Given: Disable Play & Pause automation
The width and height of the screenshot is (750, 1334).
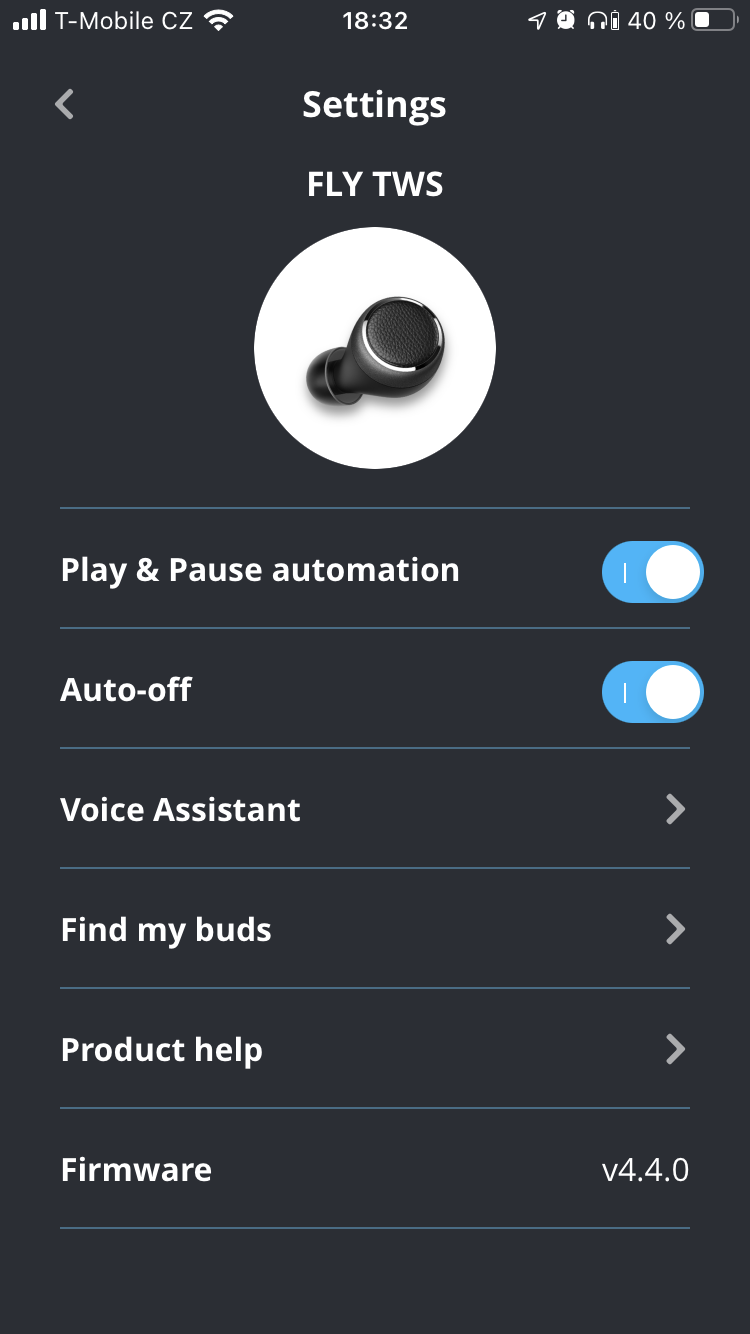Looking at the screenshot, I should point(652,572).
